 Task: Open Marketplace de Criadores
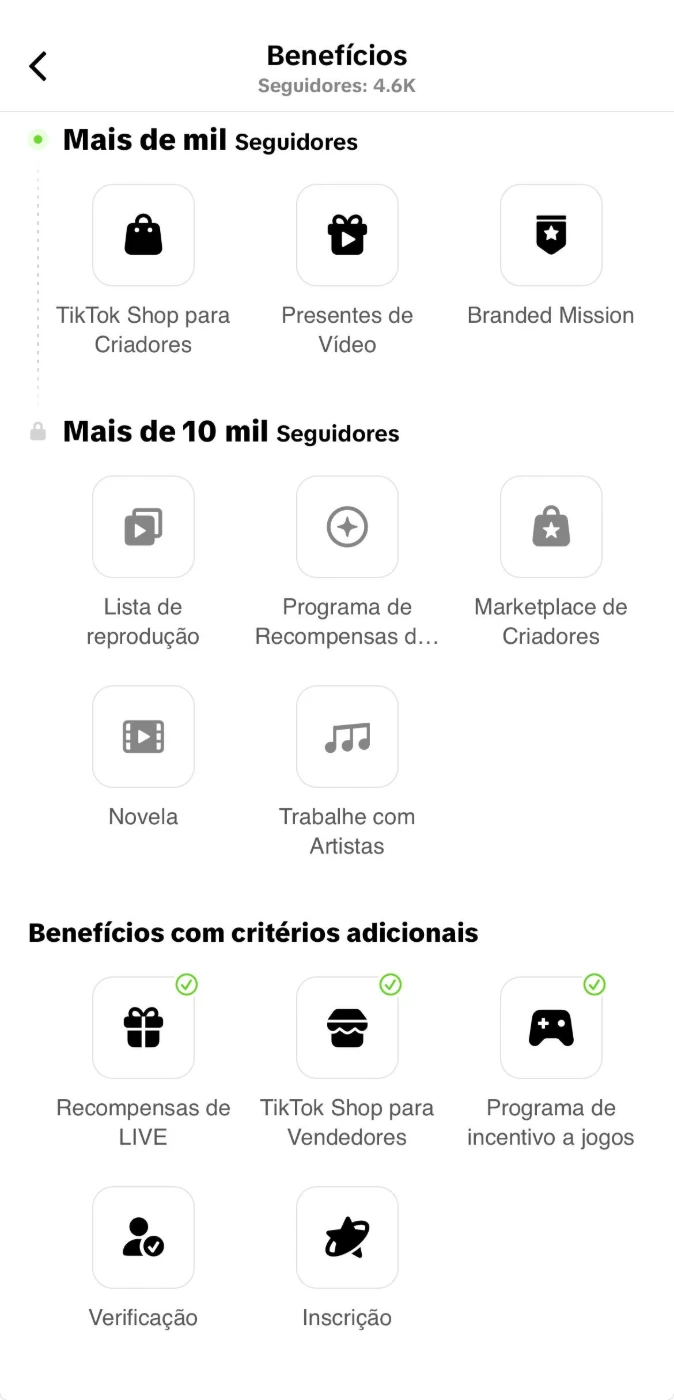[551, 527]
